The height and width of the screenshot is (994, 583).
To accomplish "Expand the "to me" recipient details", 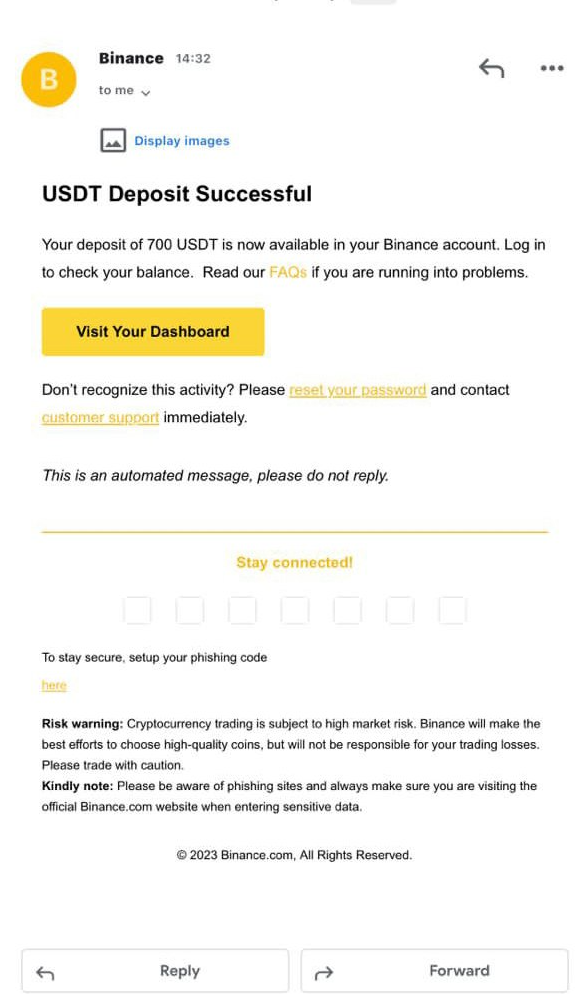I will [x=125, y=91].
